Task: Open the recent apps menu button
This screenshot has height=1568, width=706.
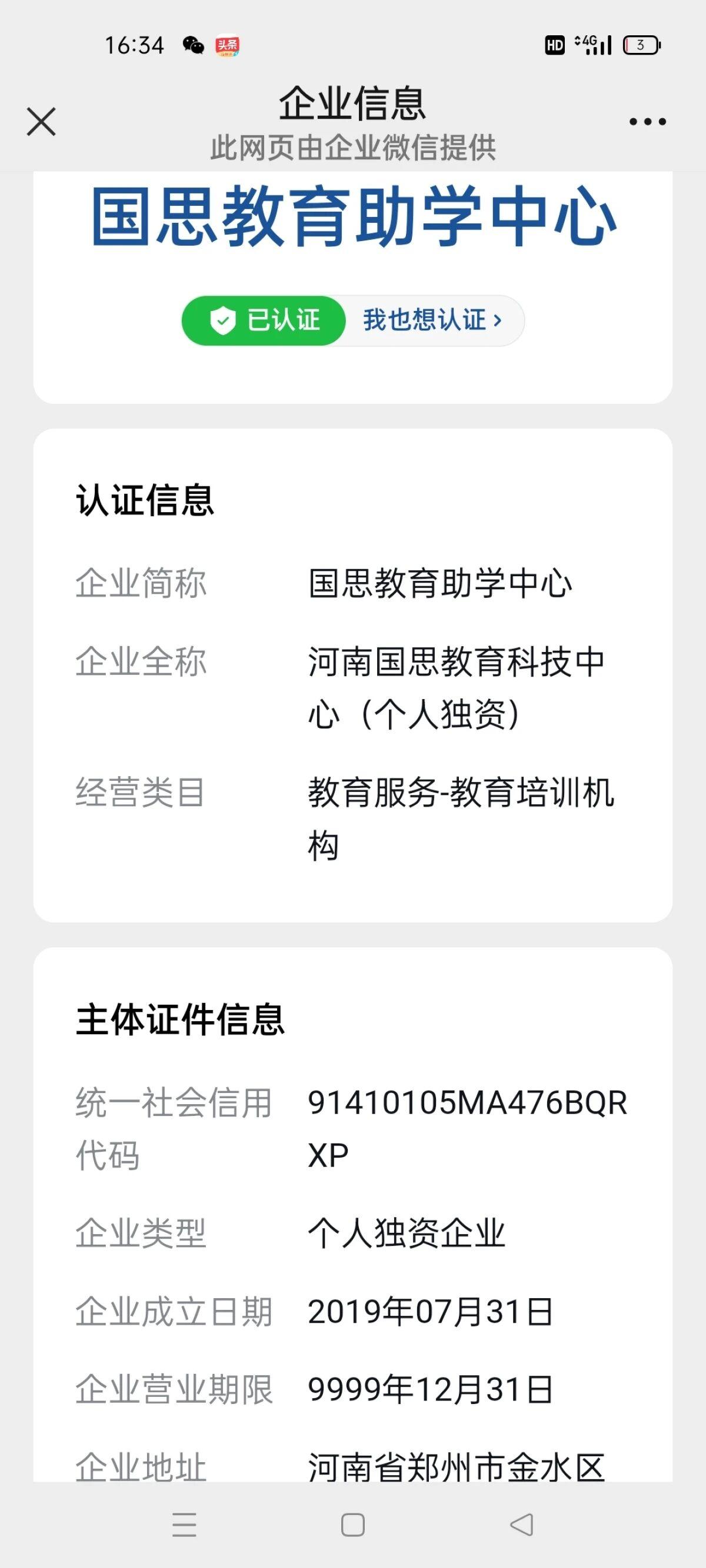Action: [184, 1524]
